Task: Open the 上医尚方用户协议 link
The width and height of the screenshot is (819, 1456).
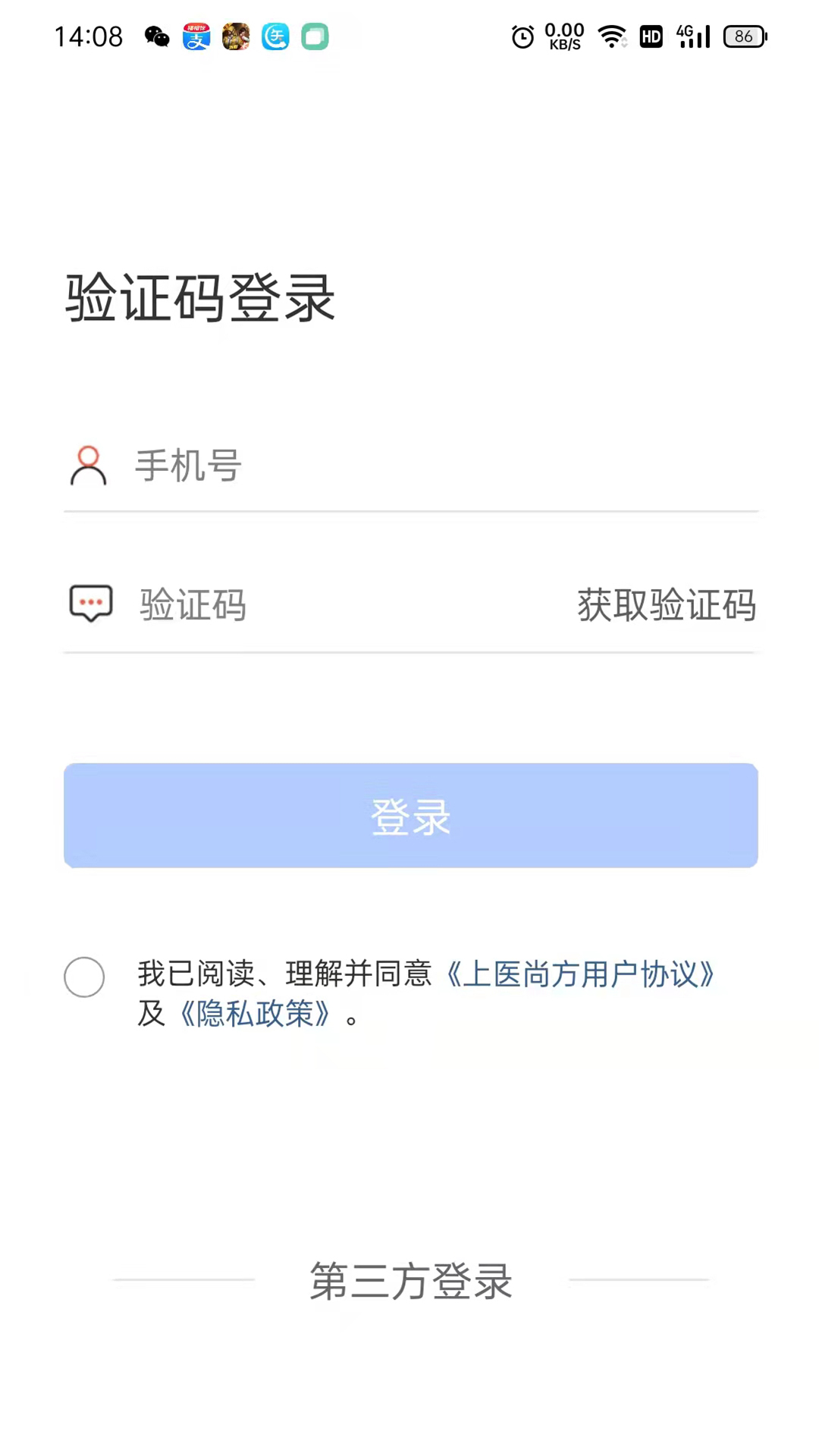Action: (579, 974)
